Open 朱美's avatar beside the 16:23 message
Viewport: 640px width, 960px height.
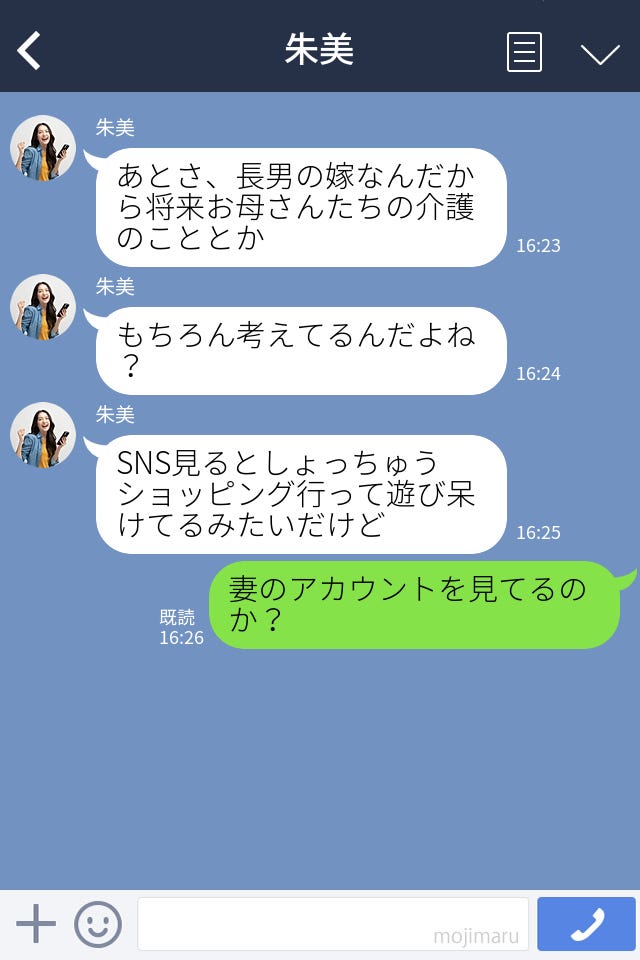click(43, 149)
